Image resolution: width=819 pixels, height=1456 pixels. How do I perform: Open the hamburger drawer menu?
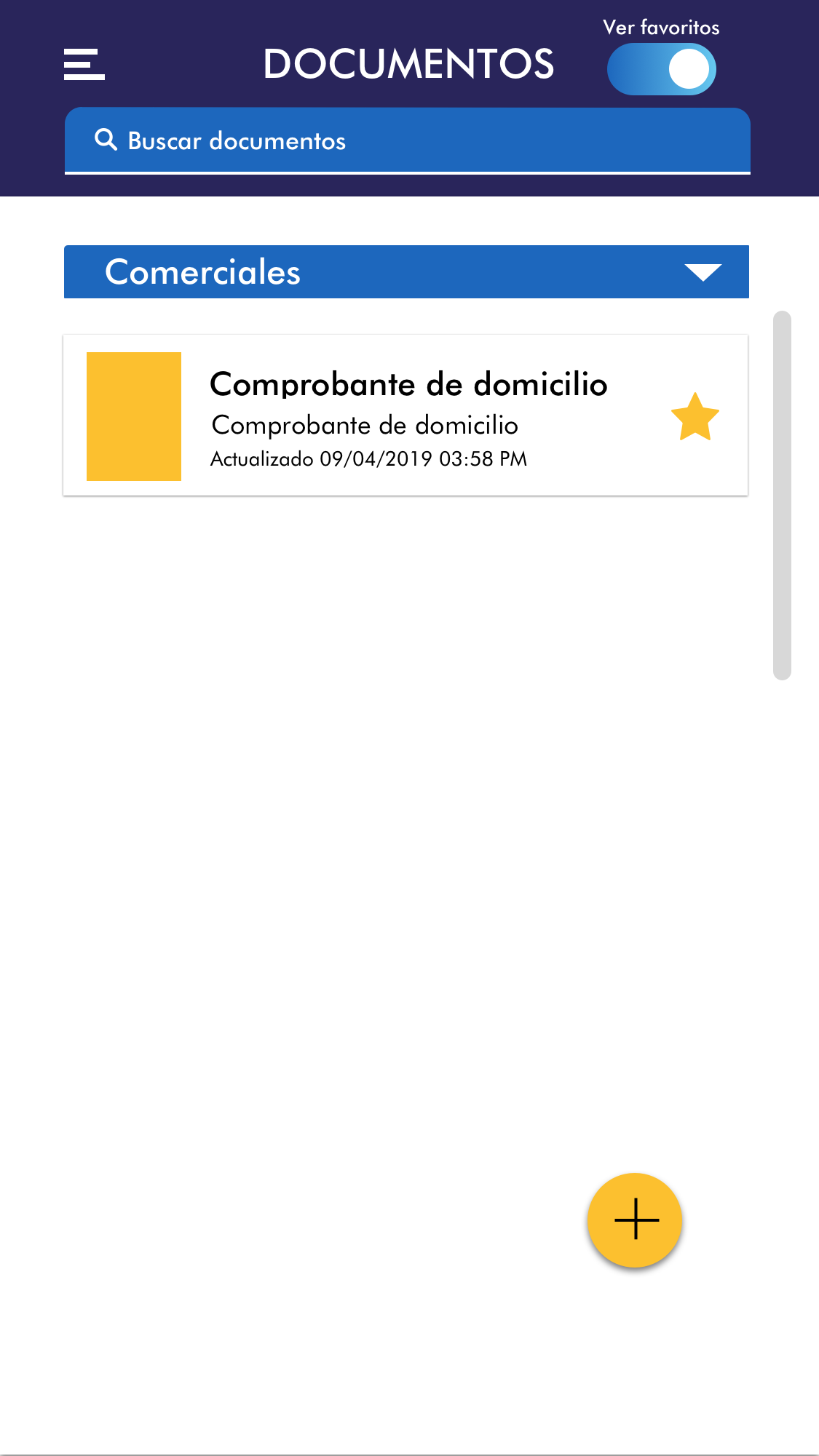point(84,64)
